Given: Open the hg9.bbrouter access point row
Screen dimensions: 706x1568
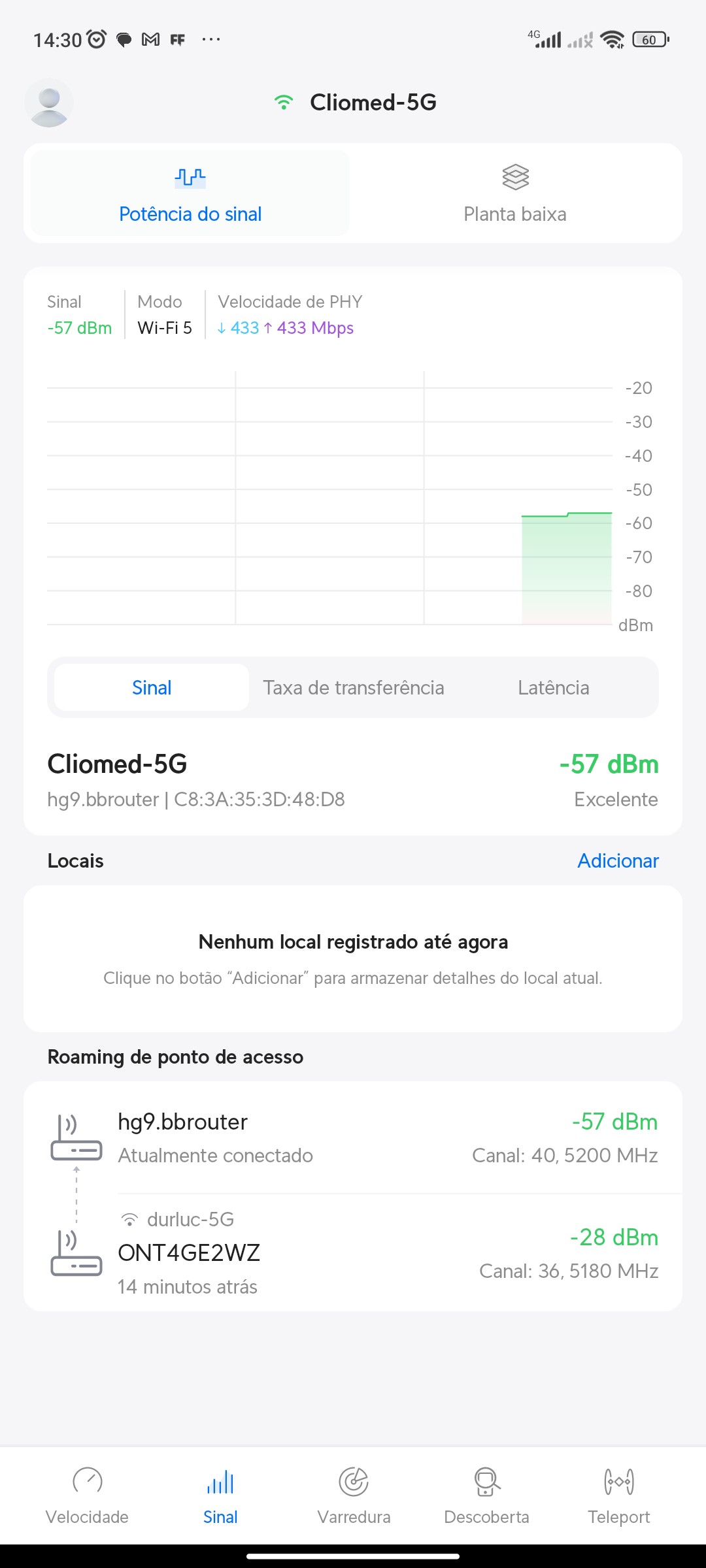Looking at the screenshot, I should point(353,1137).
